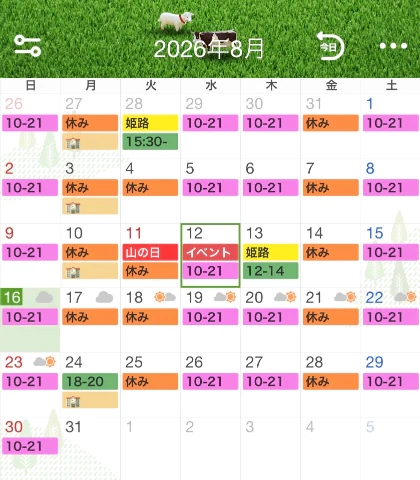Select August 12 with イベント
This screenshot has height=480, width=420.
click(x=210, y=255)
